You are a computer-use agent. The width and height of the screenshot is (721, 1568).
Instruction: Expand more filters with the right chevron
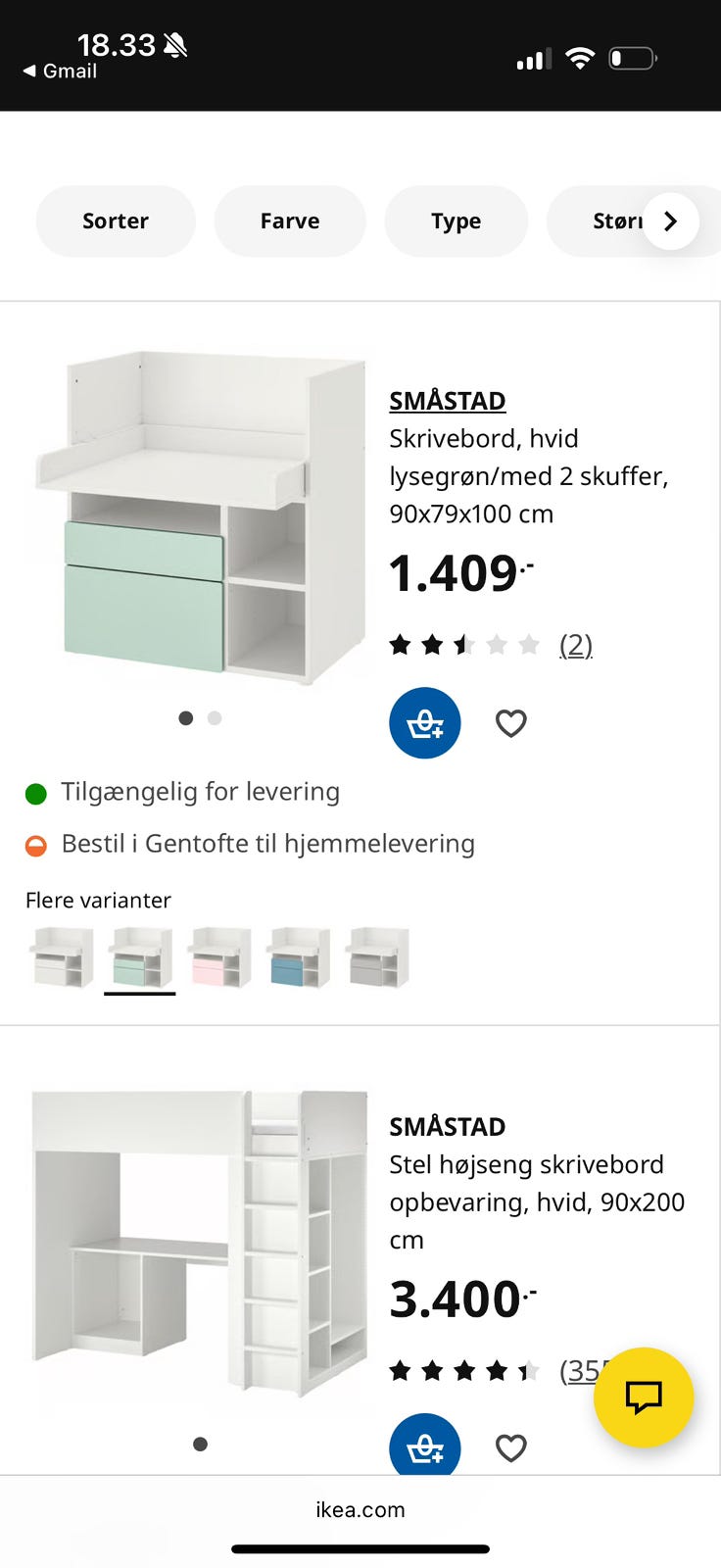pos(671,220)
